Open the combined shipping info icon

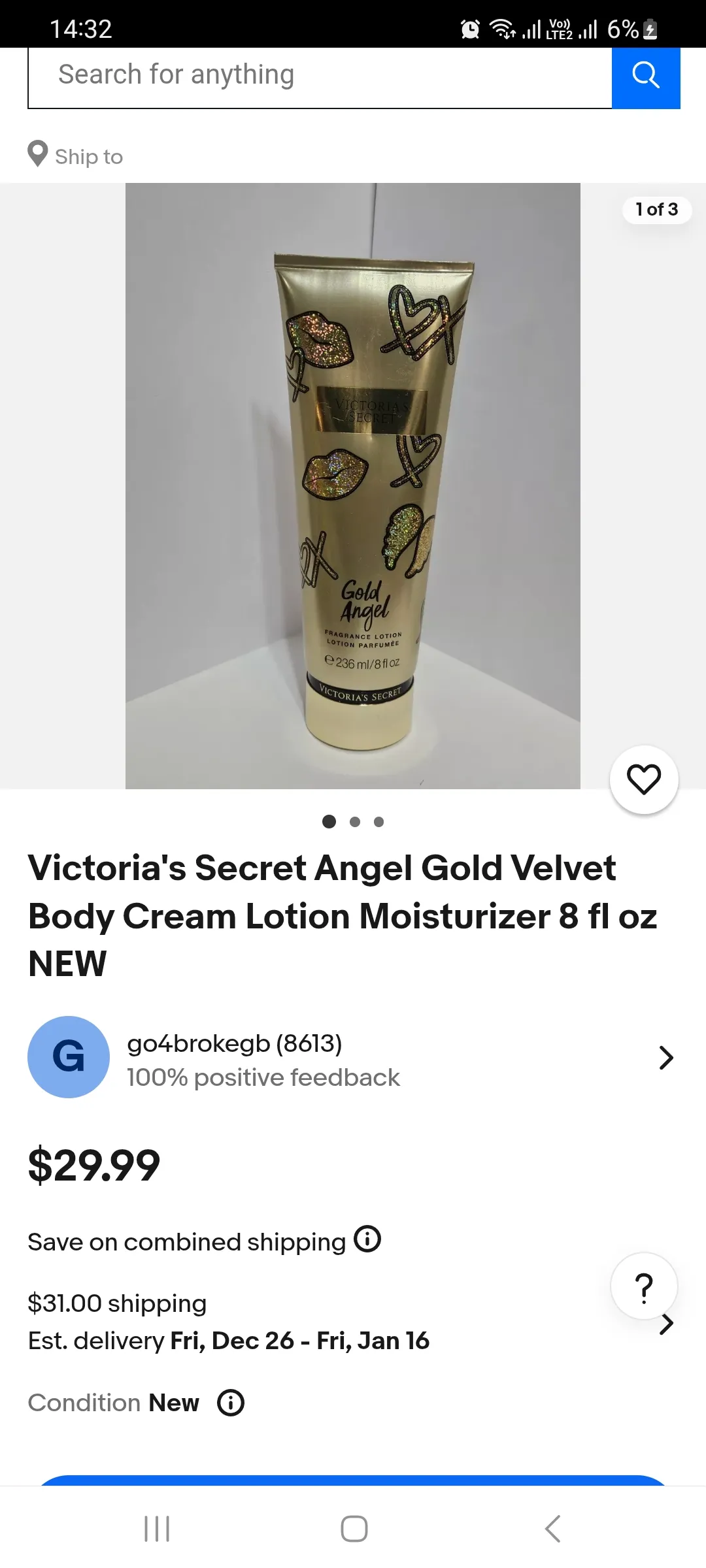coord(367,1239)
